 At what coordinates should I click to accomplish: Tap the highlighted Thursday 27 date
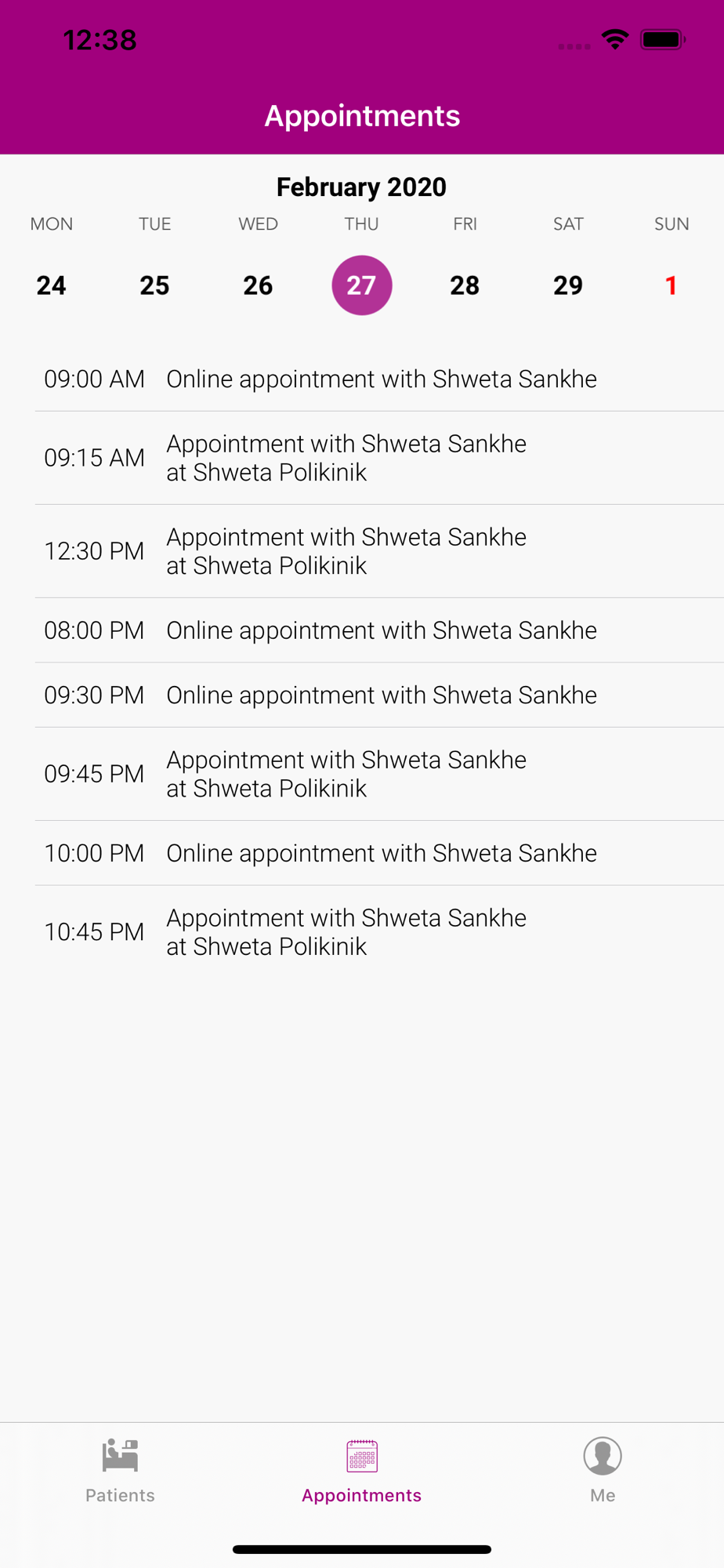tap(362, 285)
